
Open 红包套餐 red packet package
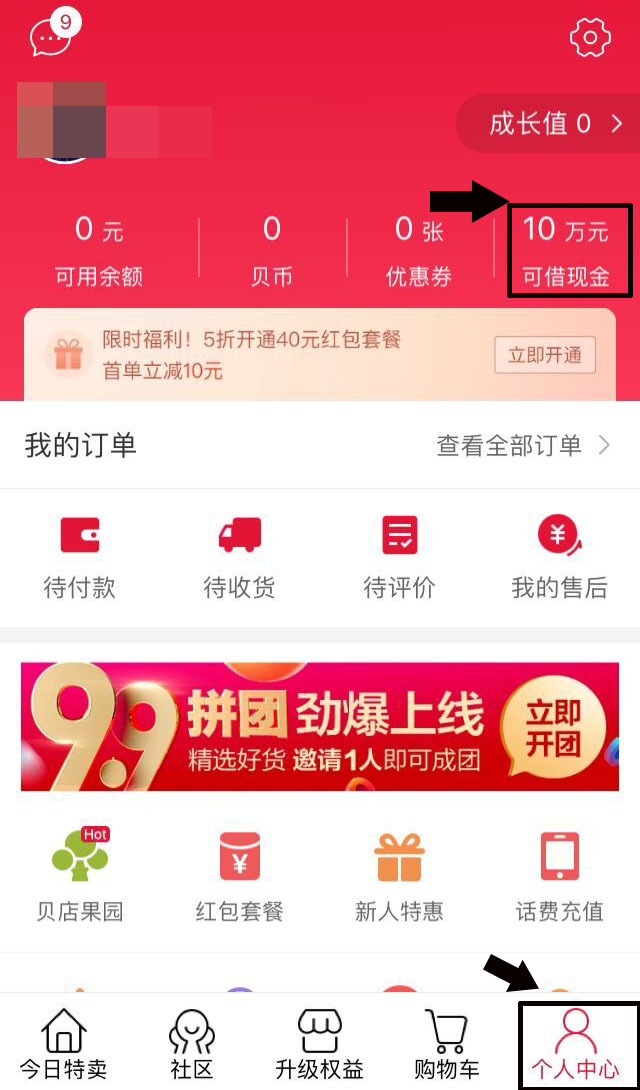click(239, 875)
